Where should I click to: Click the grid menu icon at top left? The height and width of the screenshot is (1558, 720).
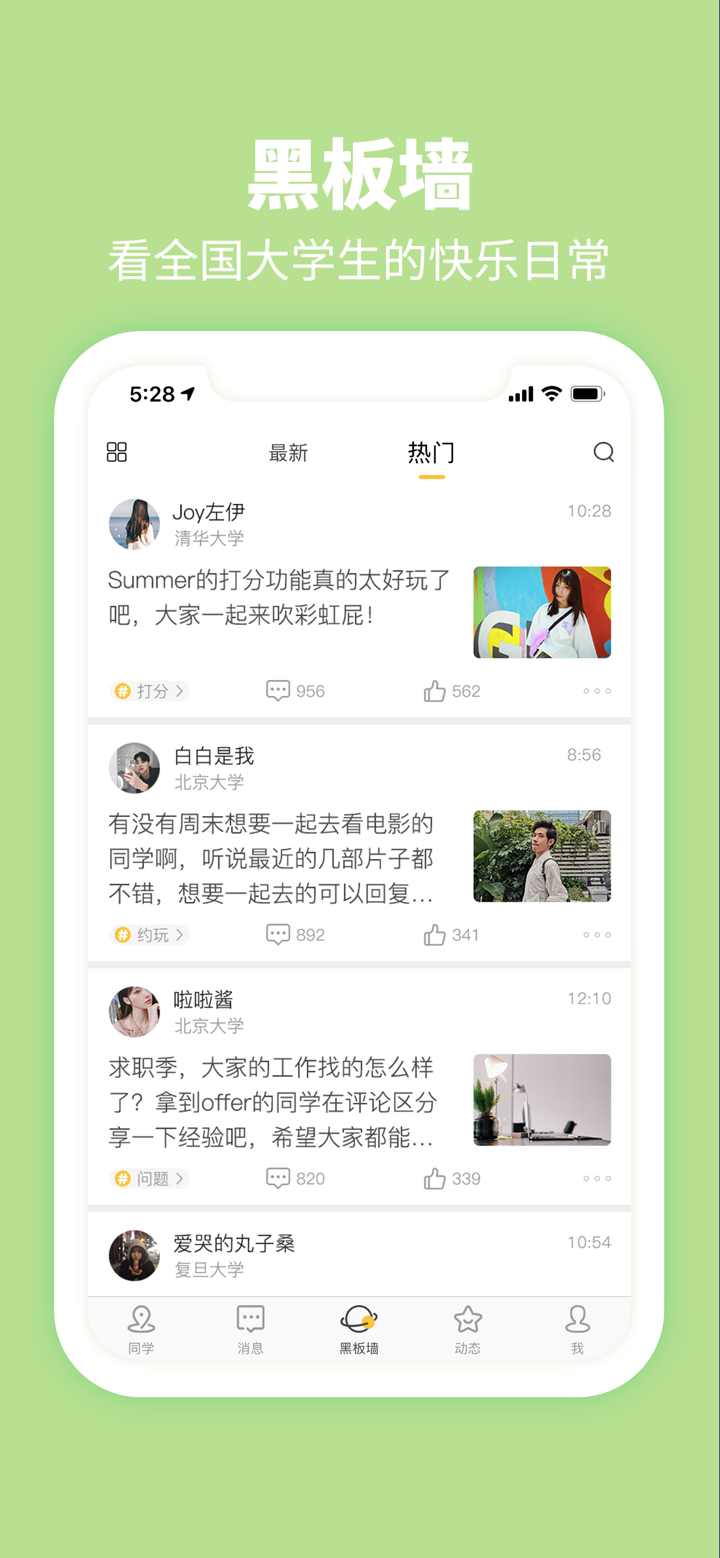tap(116, 452)
